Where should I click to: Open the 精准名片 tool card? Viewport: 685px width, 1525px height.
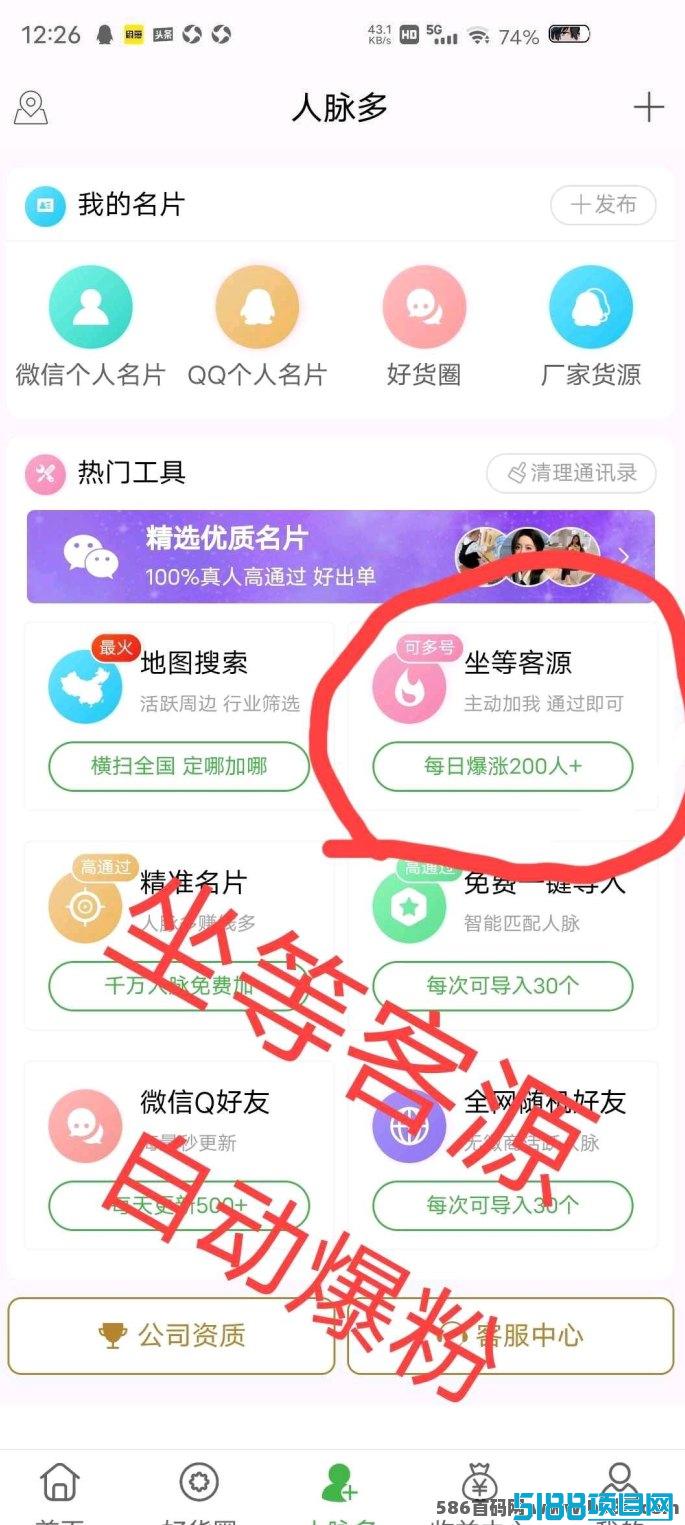[179, 935]
